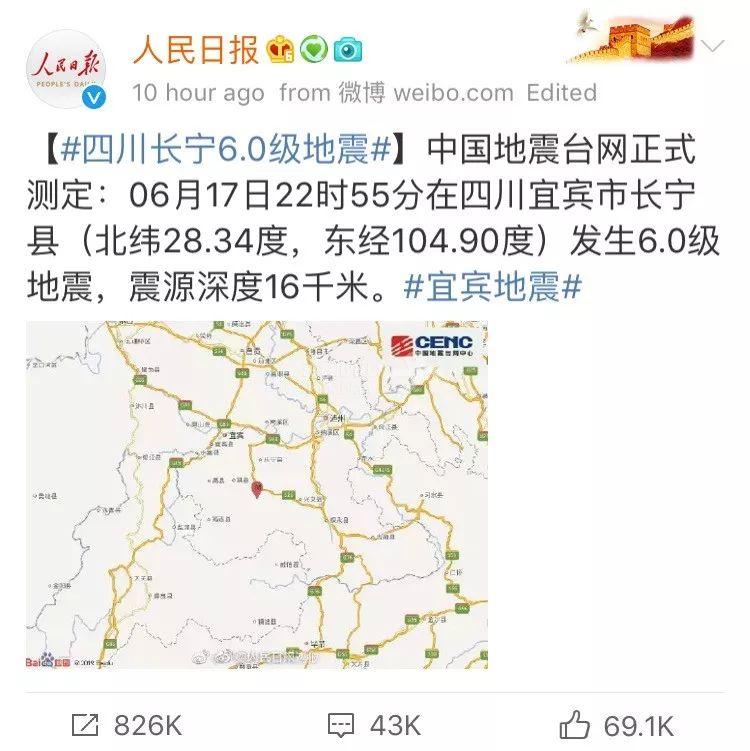Open the #四川长宁6.0级地震# hashtag
Image resolution: width=750 pixels, height=751 pixels.
[x=225, y=152]
